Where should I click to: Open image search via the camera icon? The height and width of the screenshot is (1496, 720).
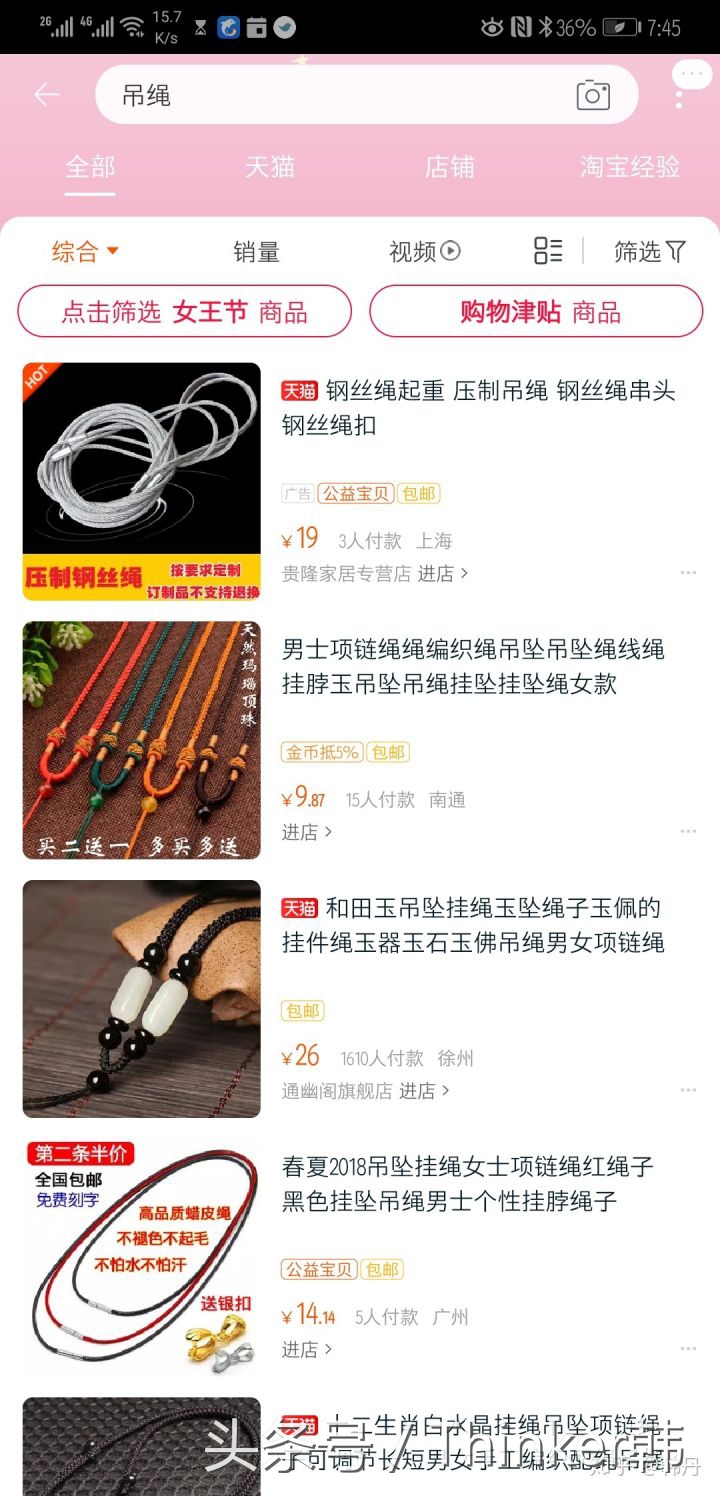coord(594,94)
